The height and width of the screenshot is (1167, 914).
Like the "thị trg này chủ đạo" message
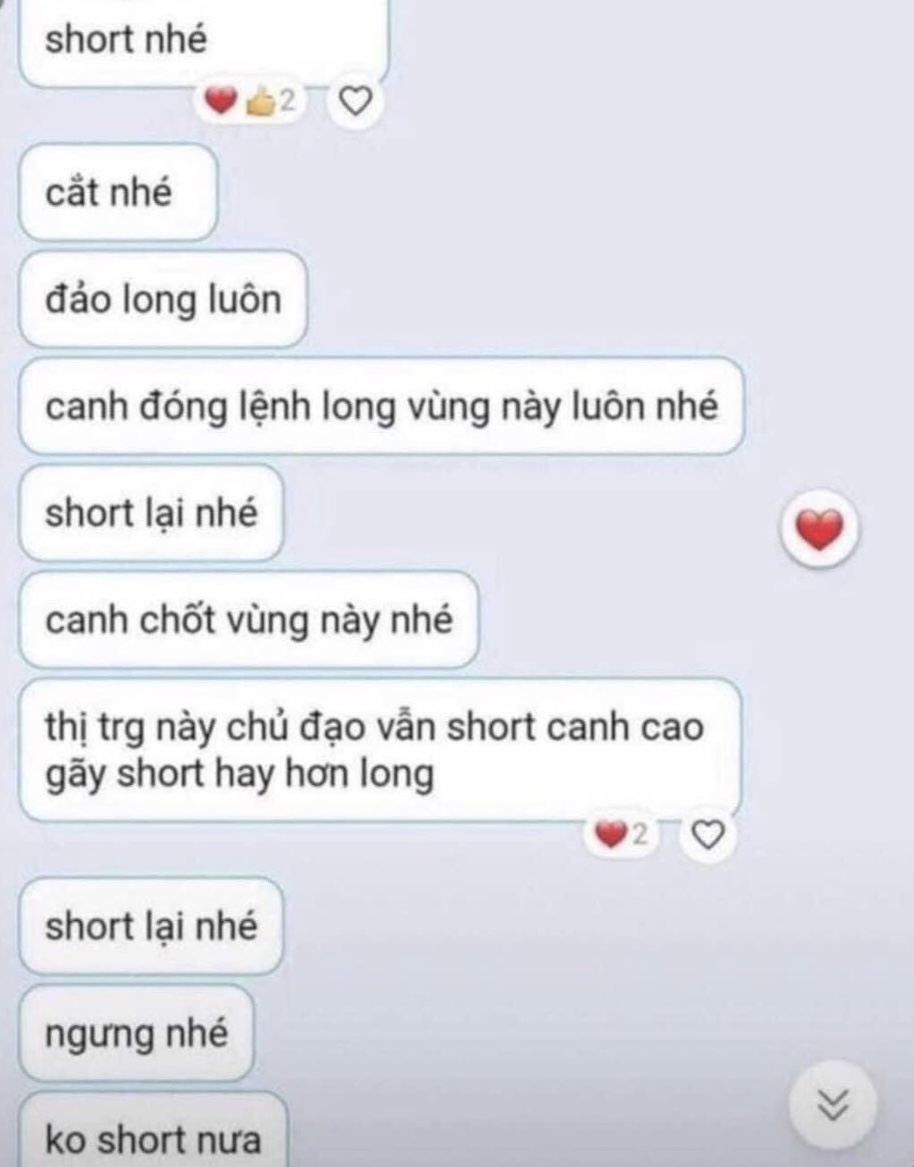point(707,834)
